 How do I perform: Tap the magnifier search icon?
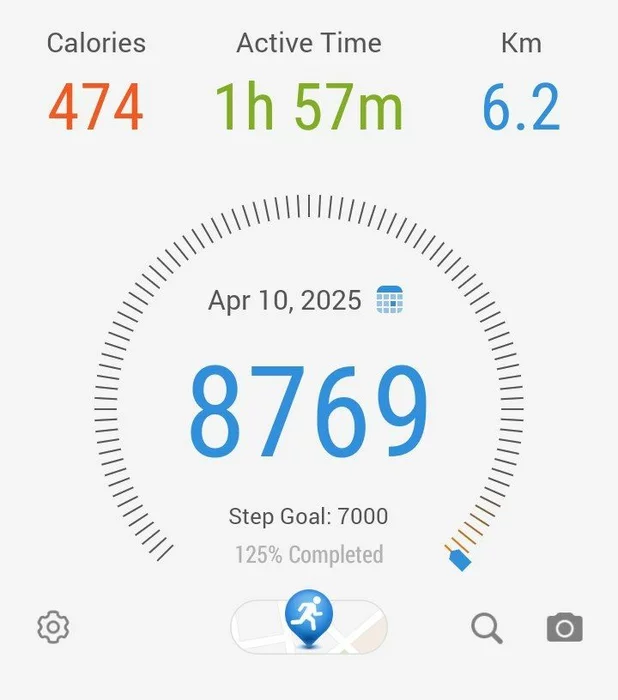487,628
